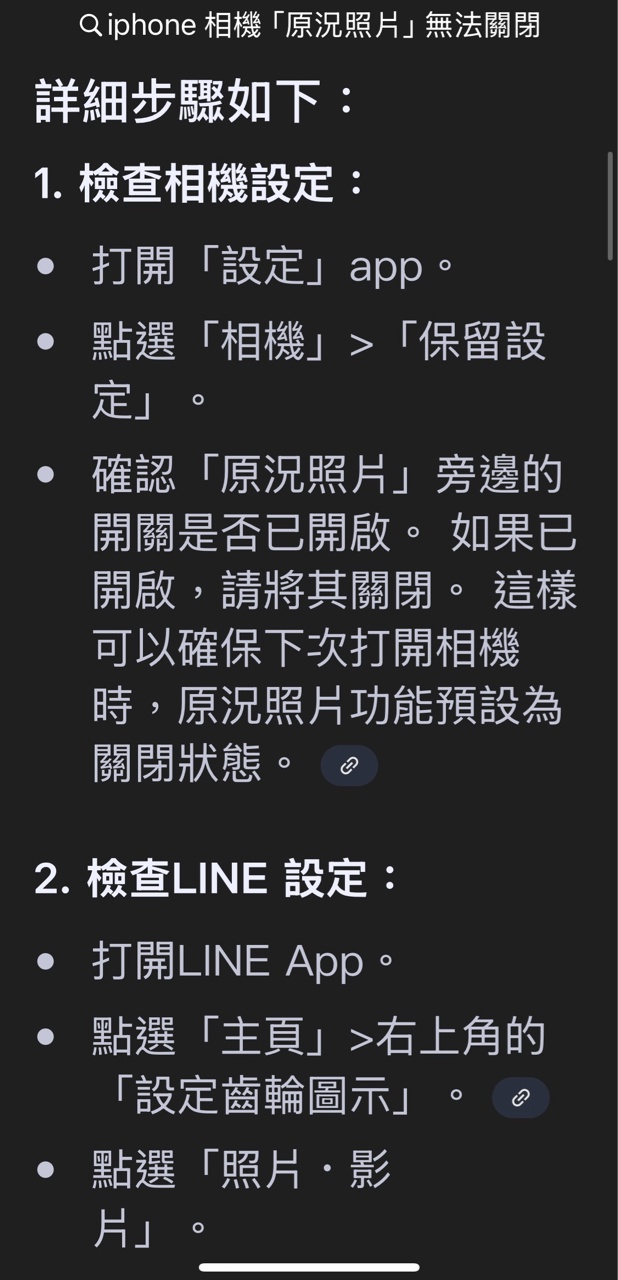Open the source link after the camera settings step

[349, 766]
